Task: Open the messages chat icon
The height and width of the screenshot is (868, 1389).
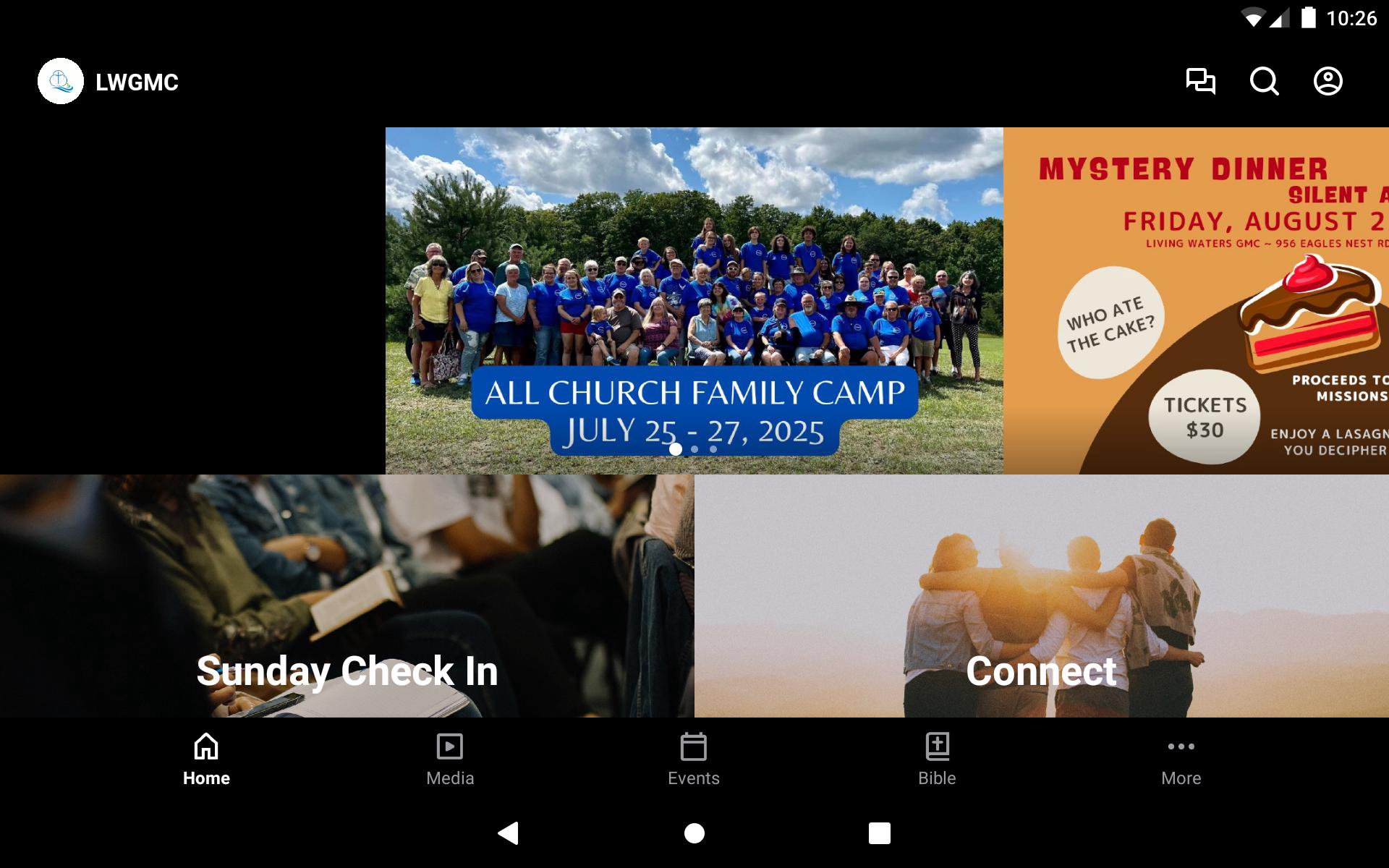Action: 1200,81
